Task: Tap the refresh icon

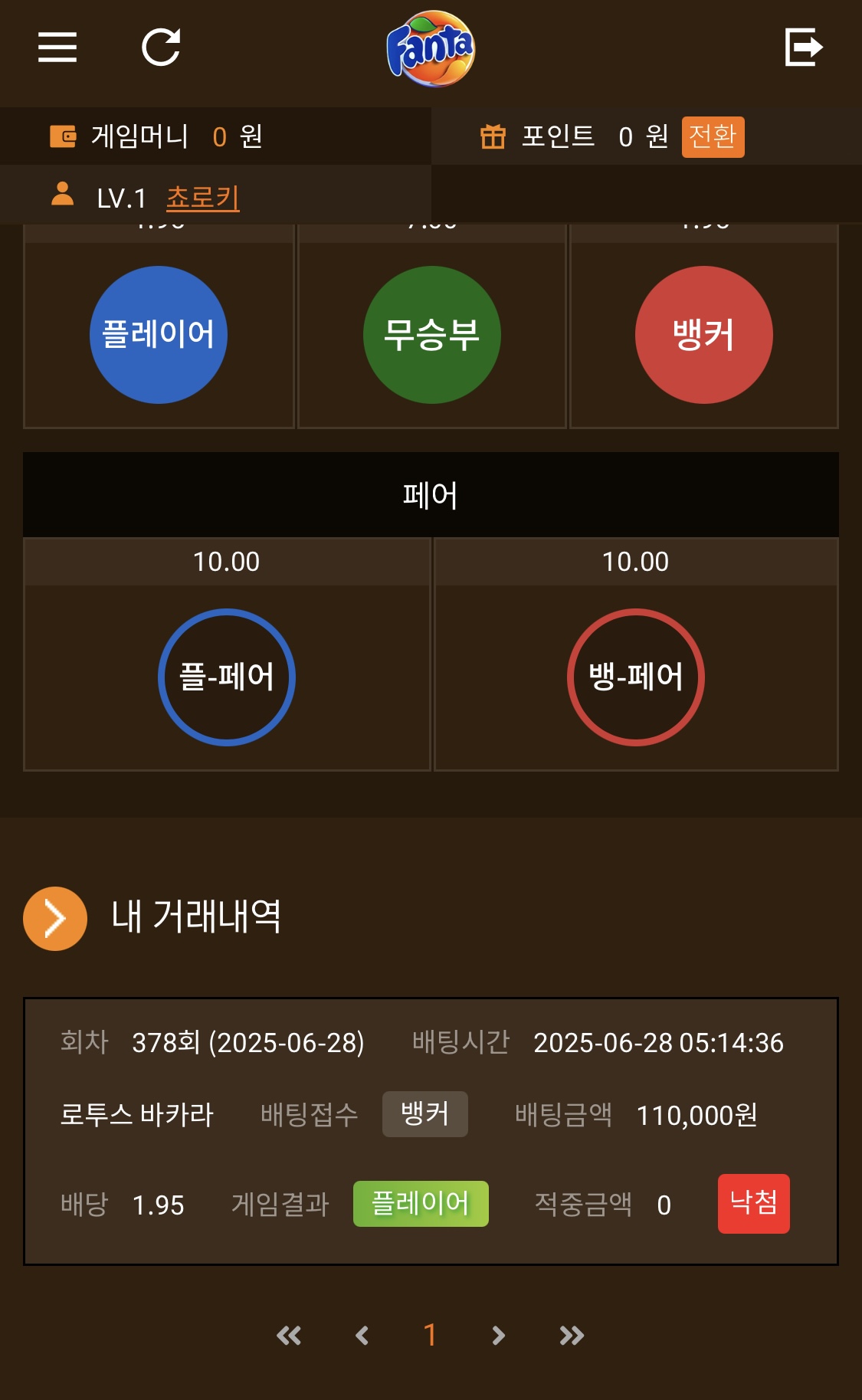Action: tap(161, 48)
